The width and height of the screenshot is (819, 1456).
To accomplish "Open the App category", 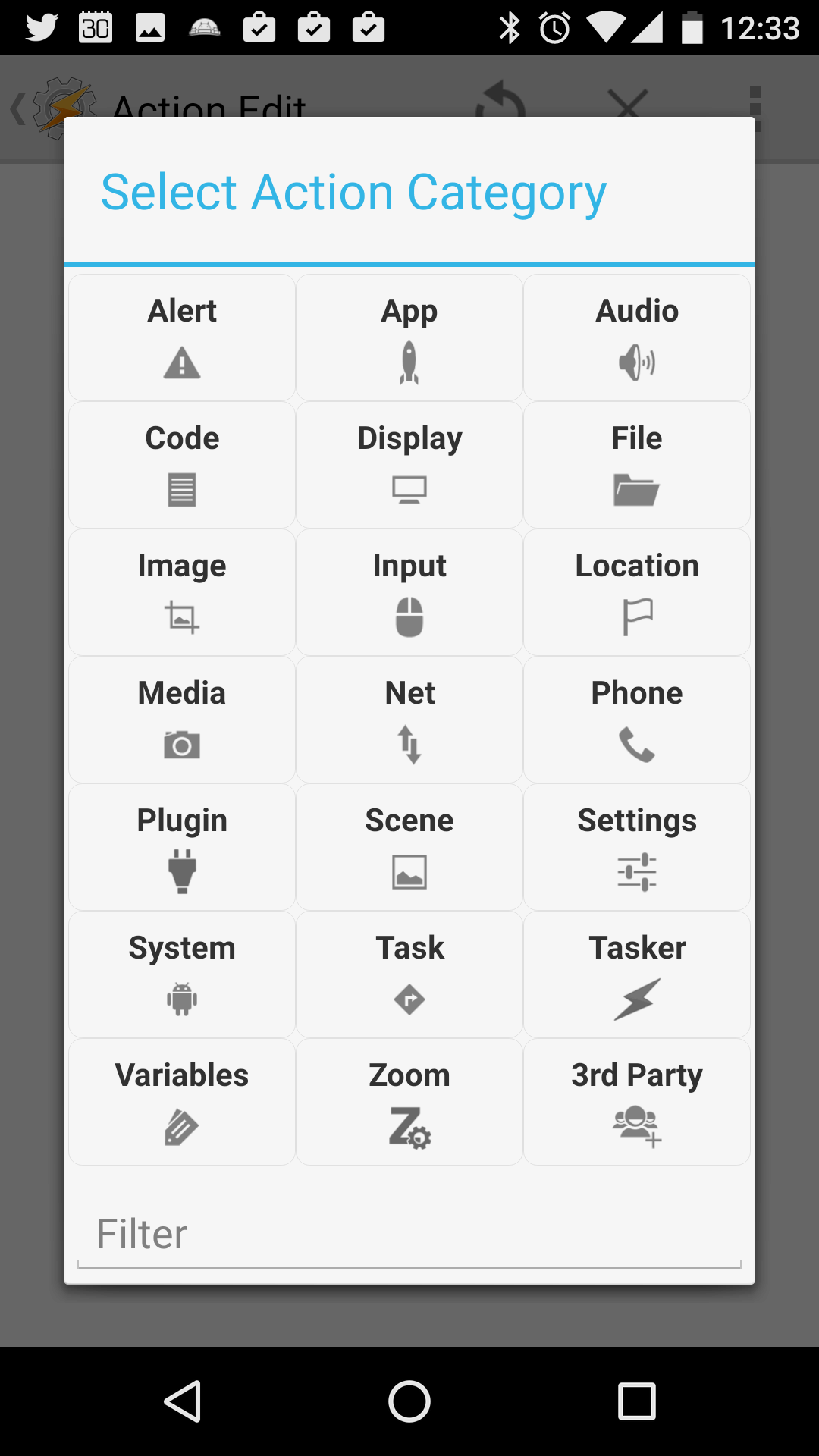I will (x=409, y=337).
